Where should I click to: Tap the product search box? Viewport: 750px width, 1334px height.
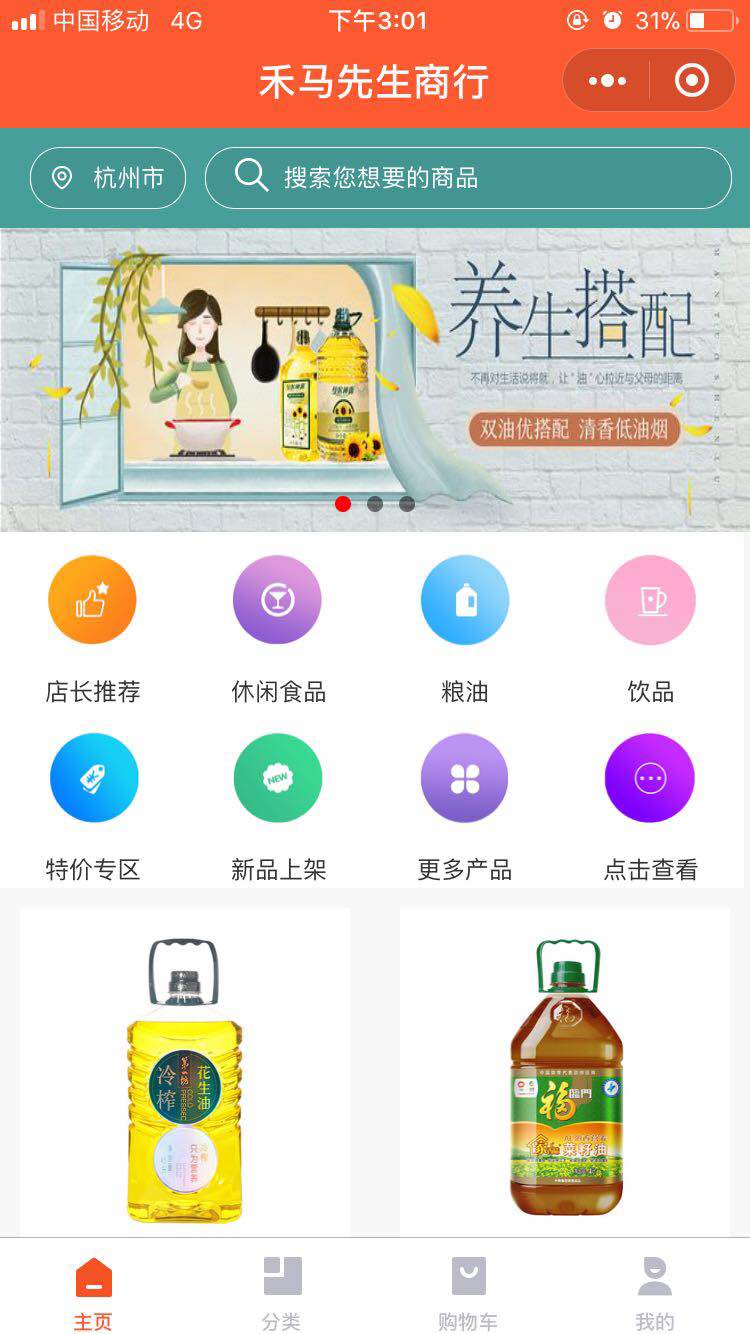click(468, 178)
